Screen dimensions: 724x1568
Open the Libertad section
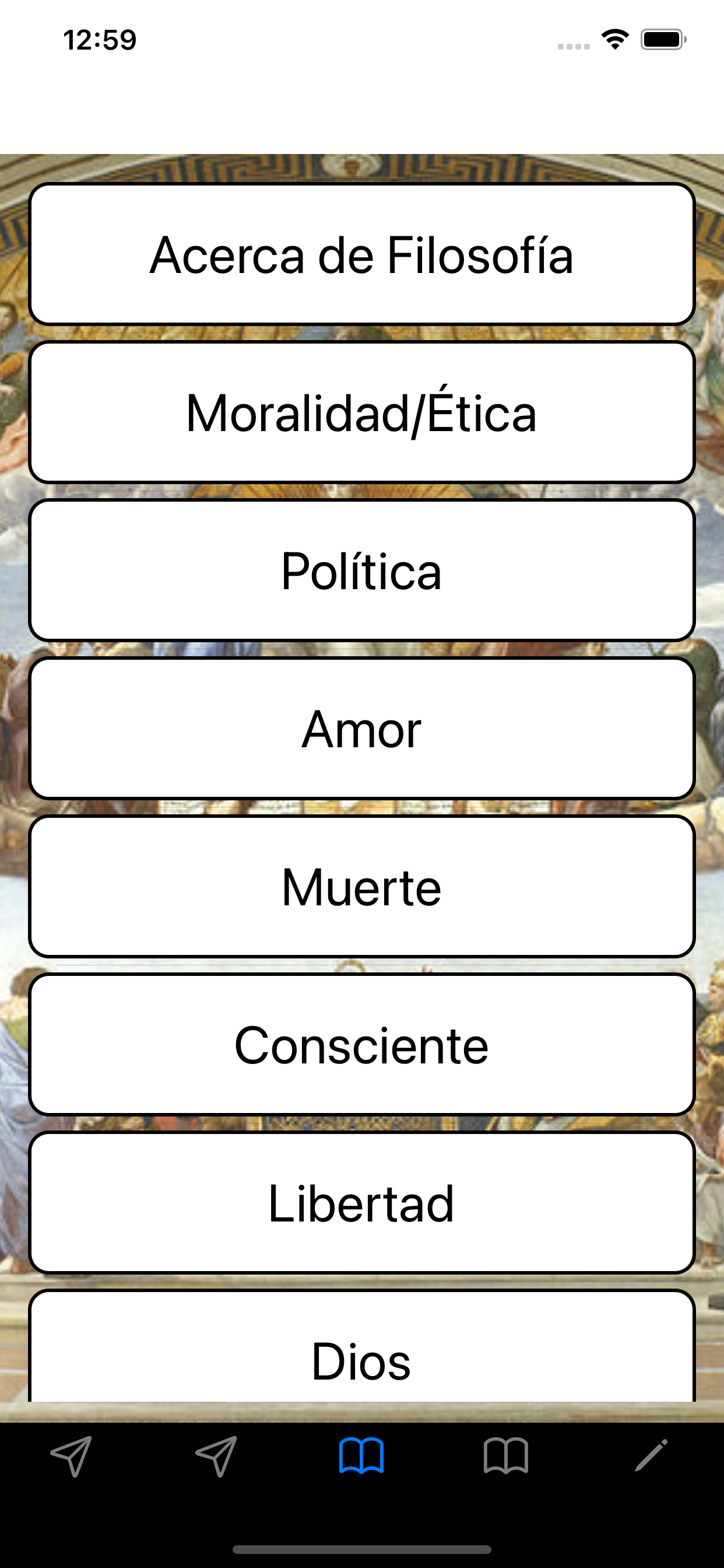[x=362, y=1202]
